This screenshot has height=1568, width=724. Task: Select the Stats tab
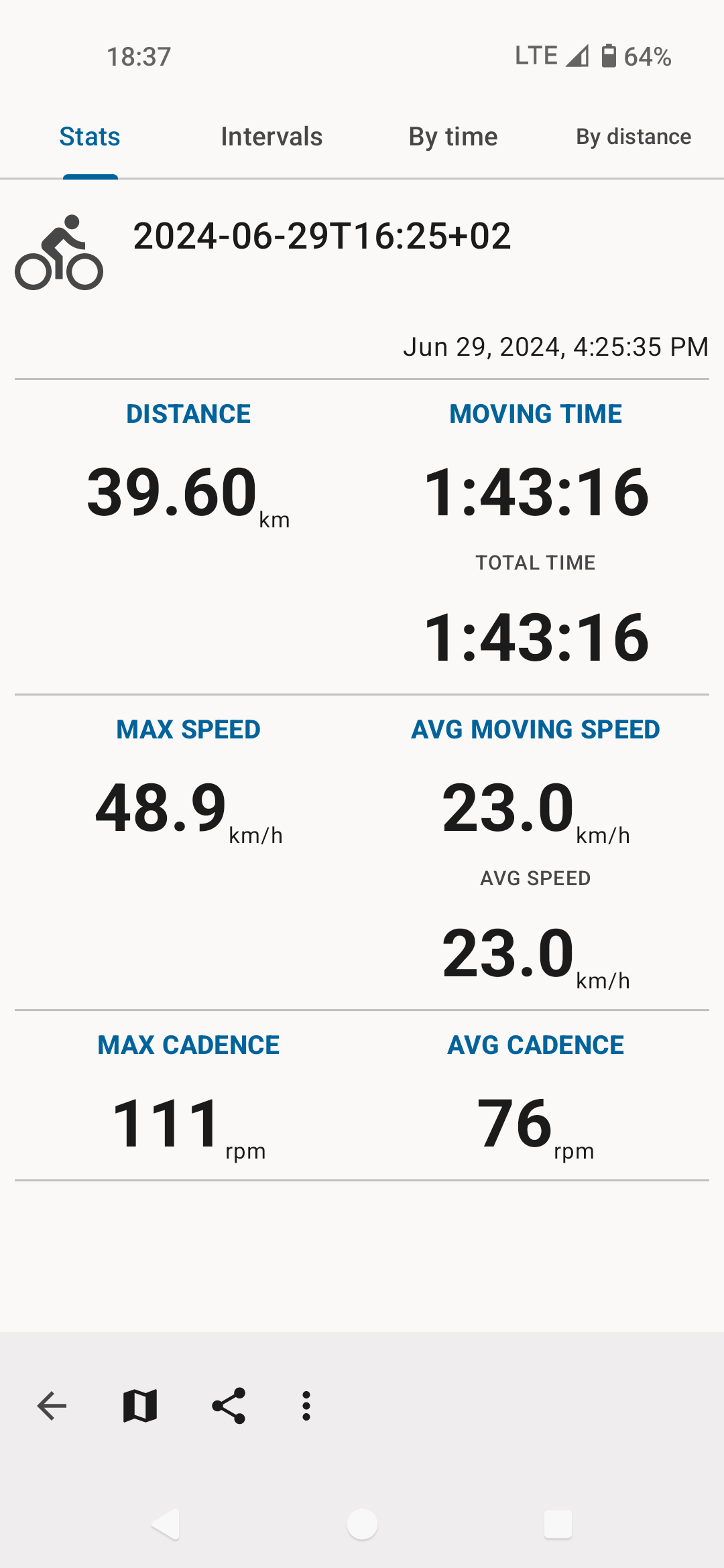pyautogui.click(x=90, y=137)
